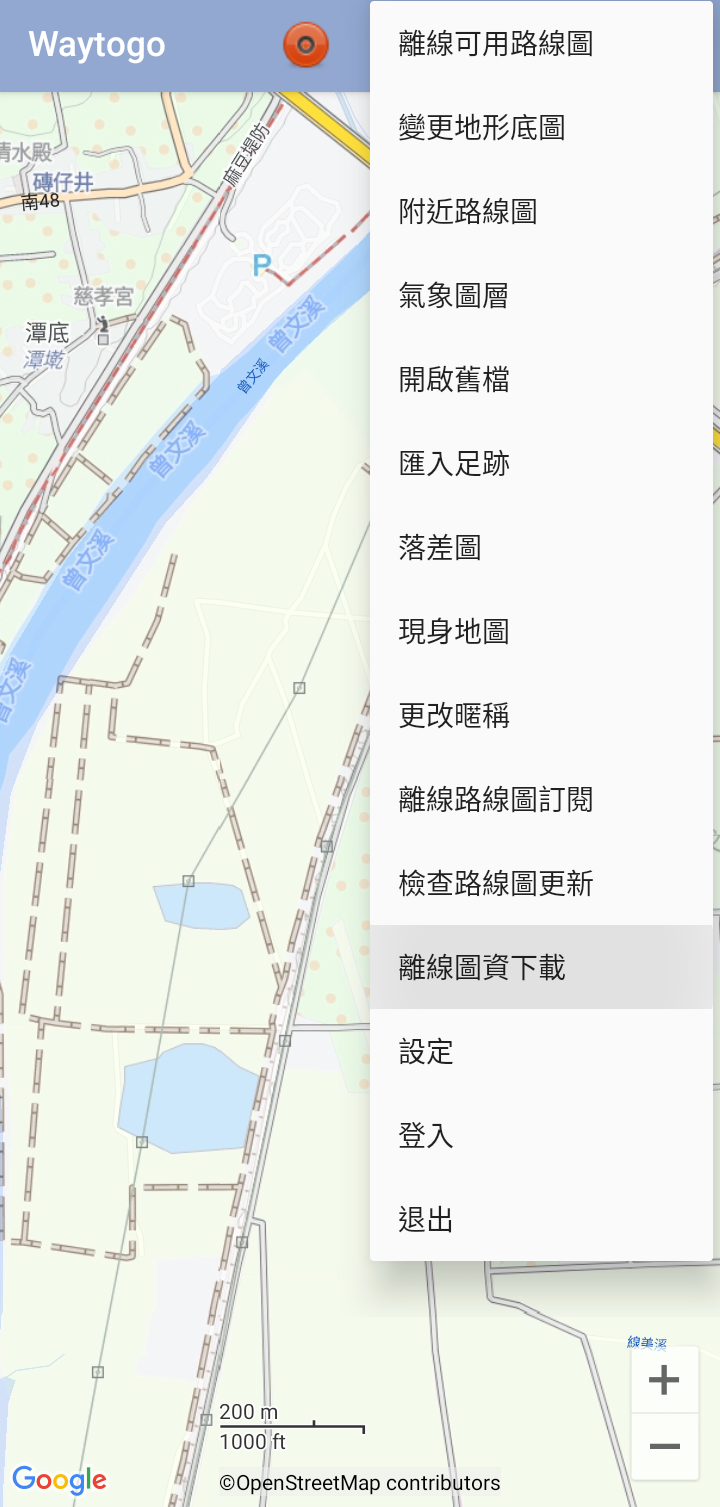This screenshot has height=1507, width=720.
Task: Zoom out the map with minus button
Action: (x=664, y=1446)
